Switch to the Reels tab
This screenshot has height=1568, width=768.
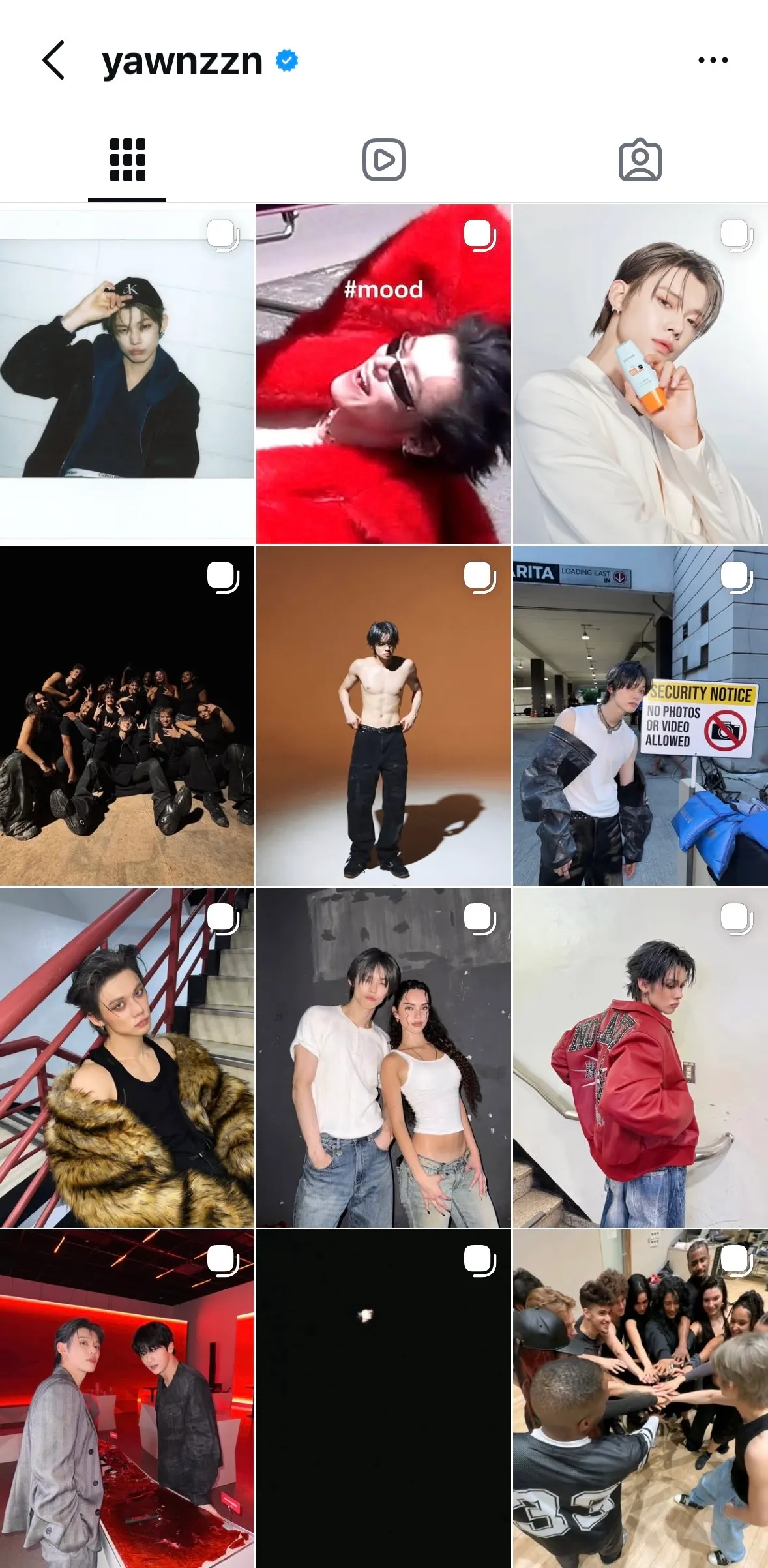coord(383,160)
